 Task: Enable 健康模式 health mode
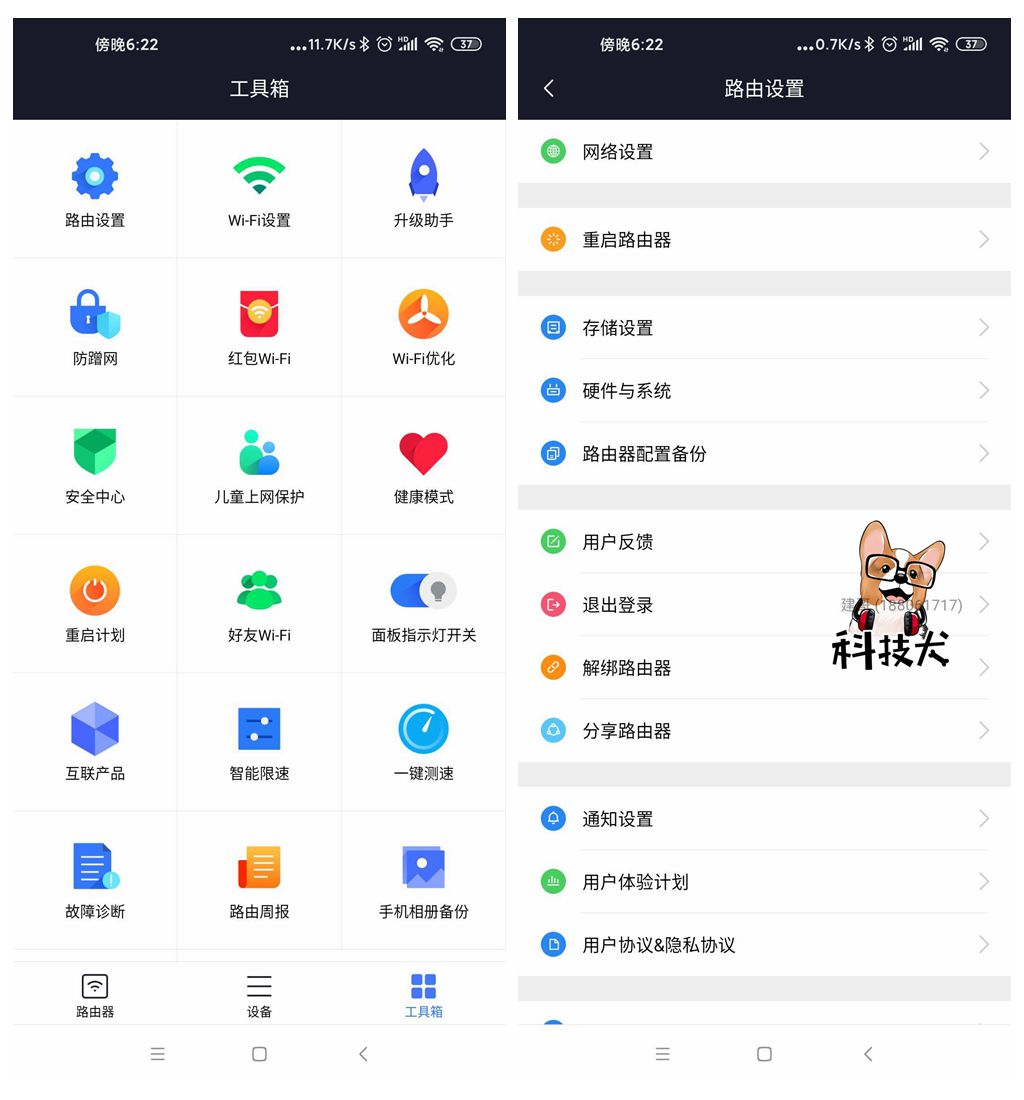point(423,464)
